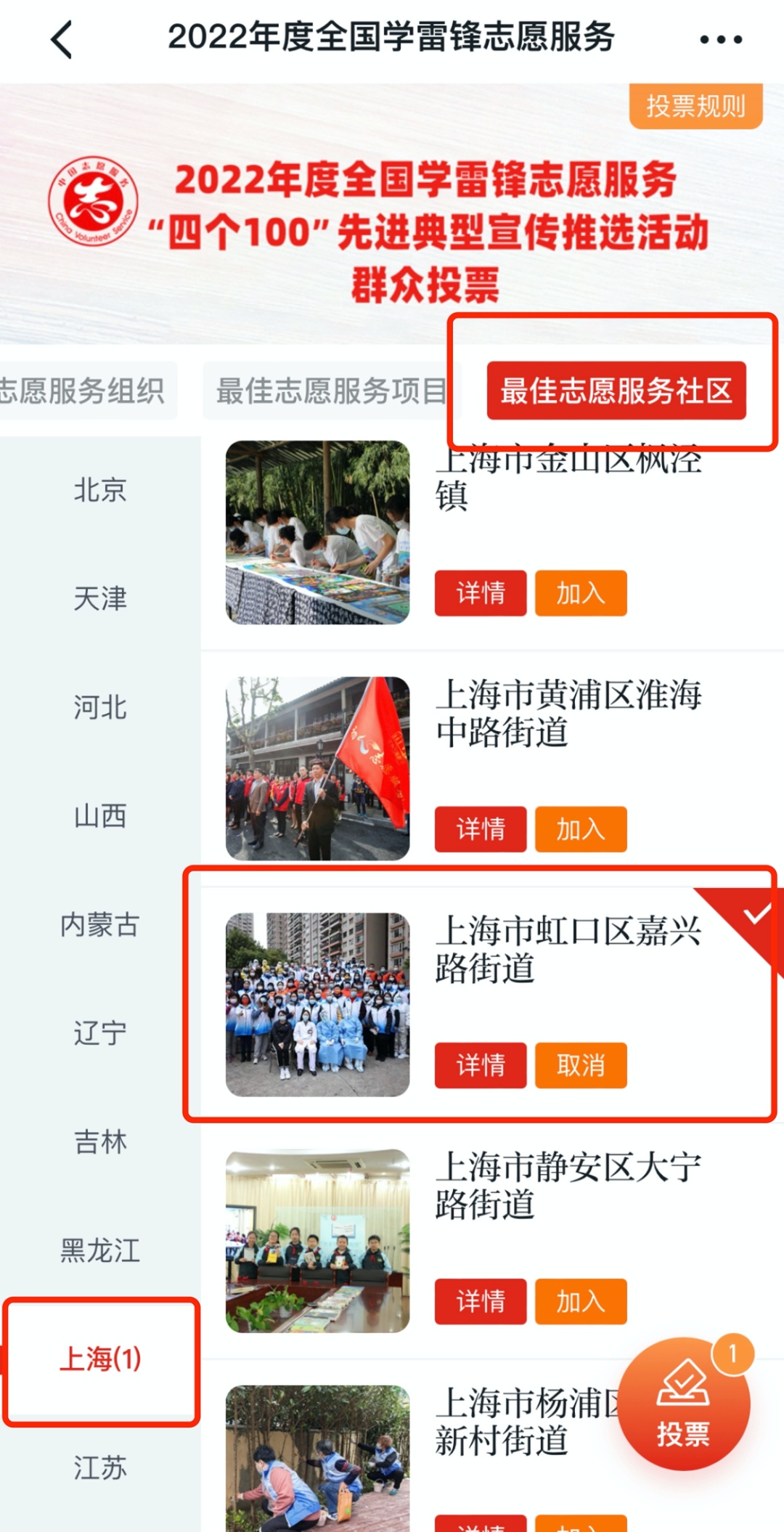View 详情 for 上海市静安区大宁路街道
This screenshot has width=784, height=1532.
click(x=481, y=1301)
